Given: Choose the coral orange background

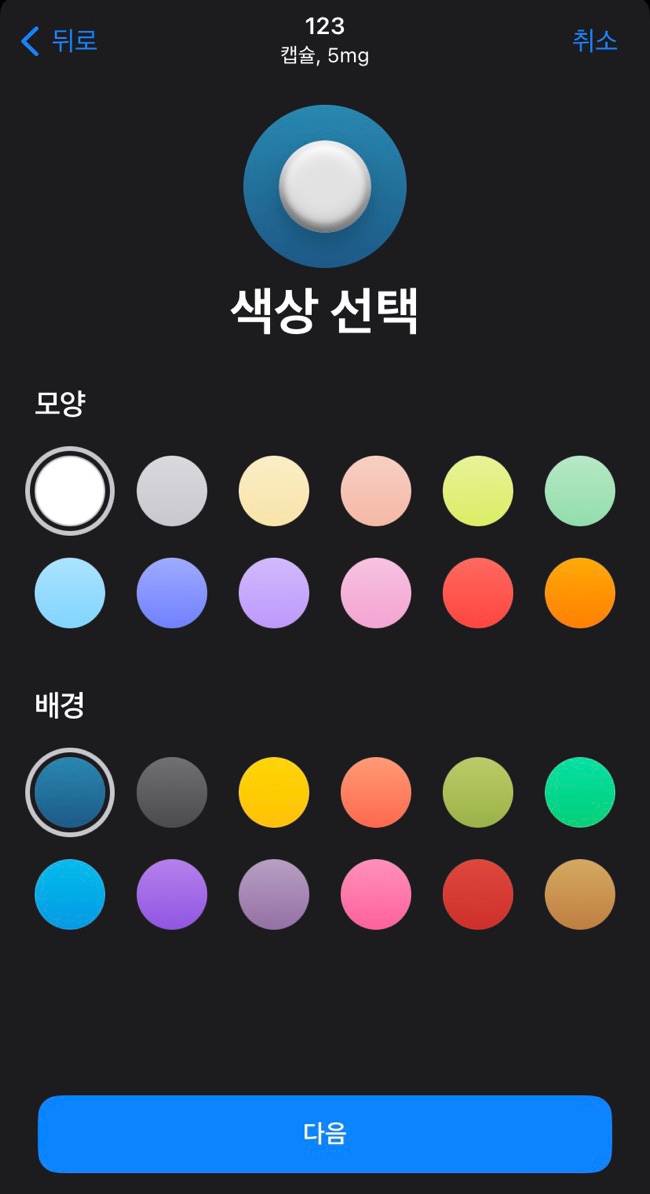Looking at the screenshot, I should (376, 792).
